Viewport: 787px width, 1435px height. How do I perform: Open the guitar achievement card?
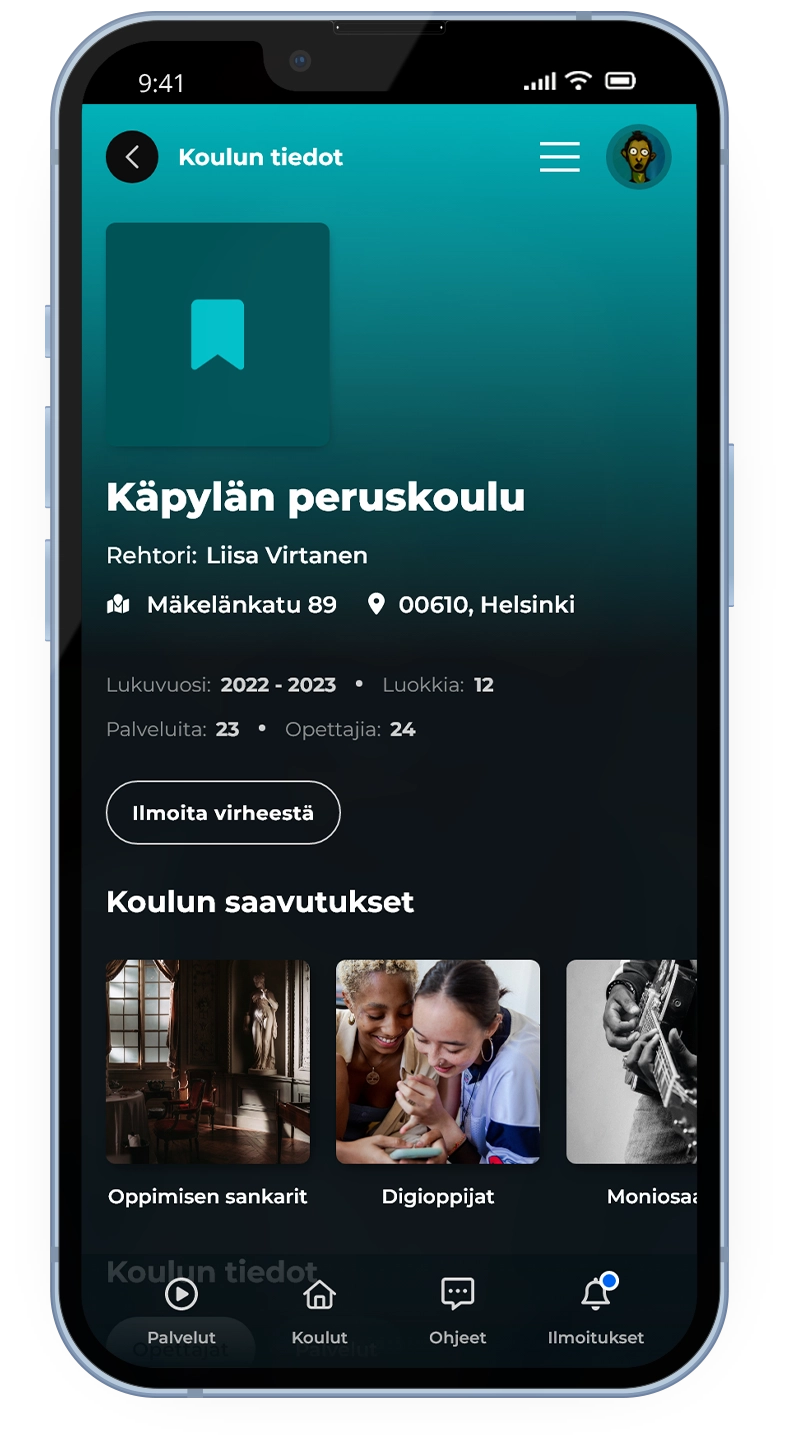pos(632,1062)
